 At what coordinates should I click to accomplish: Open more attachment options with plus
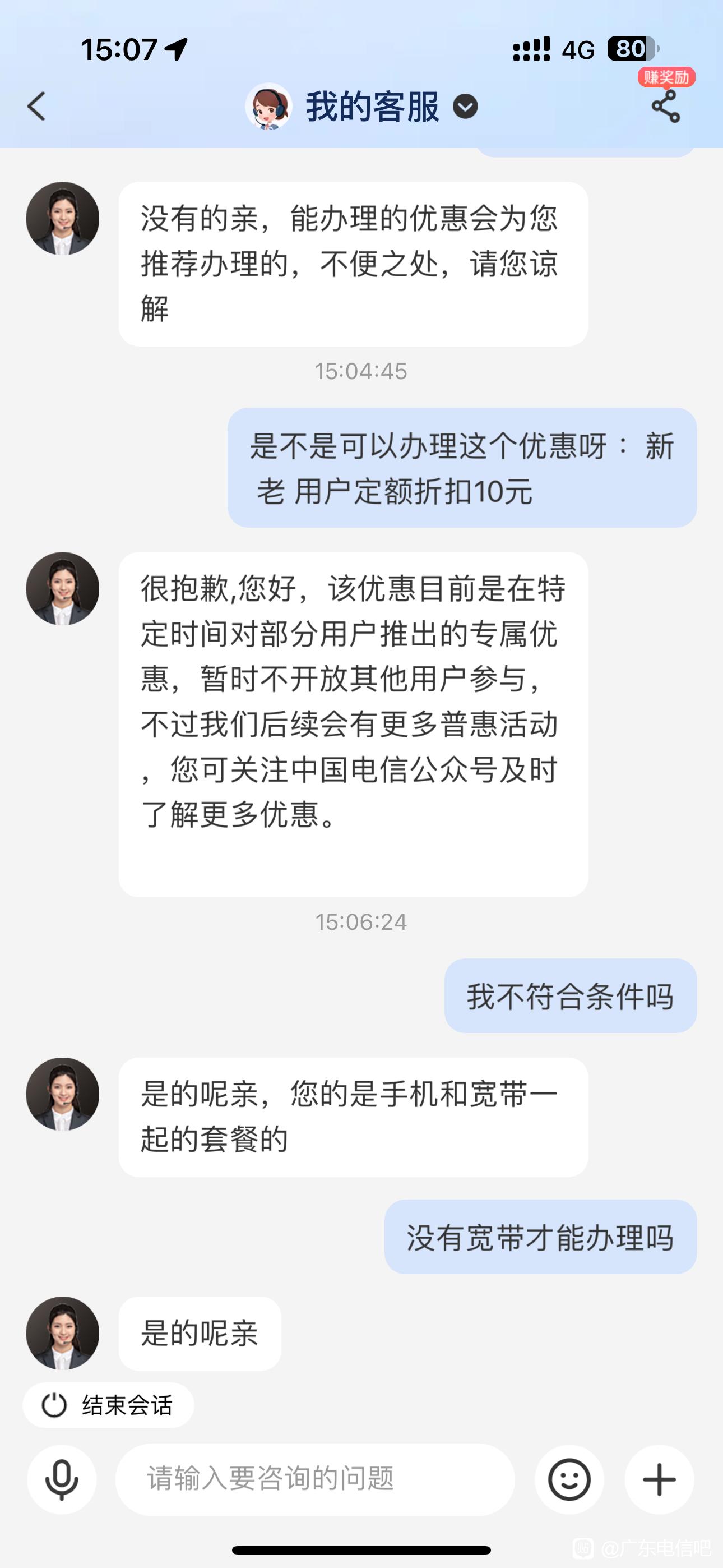pyautogui.click(x=659, y=1479)
